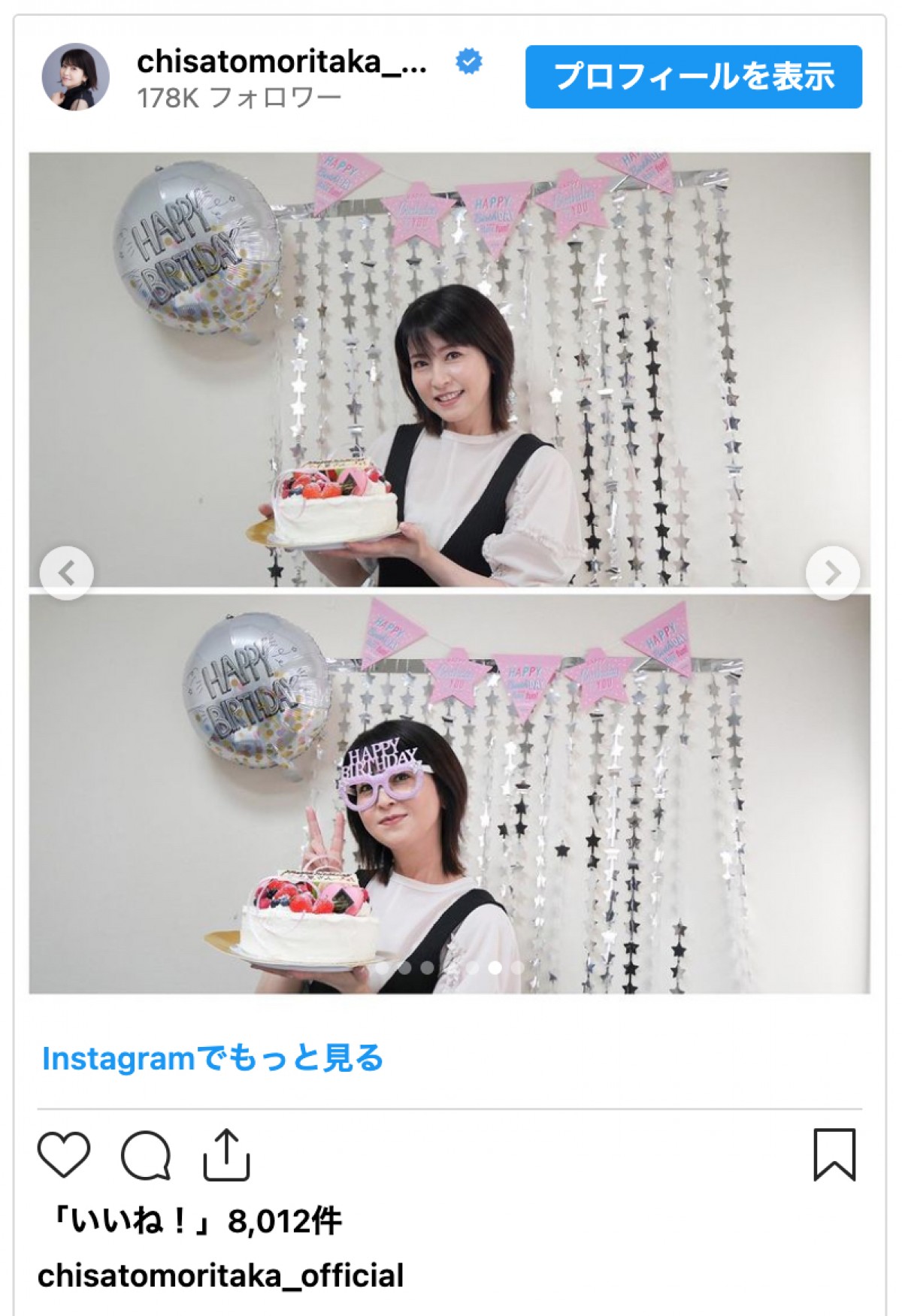Go to the previous photo in the carousel
The image size is (902, 1316).
[x=67, y=573]
